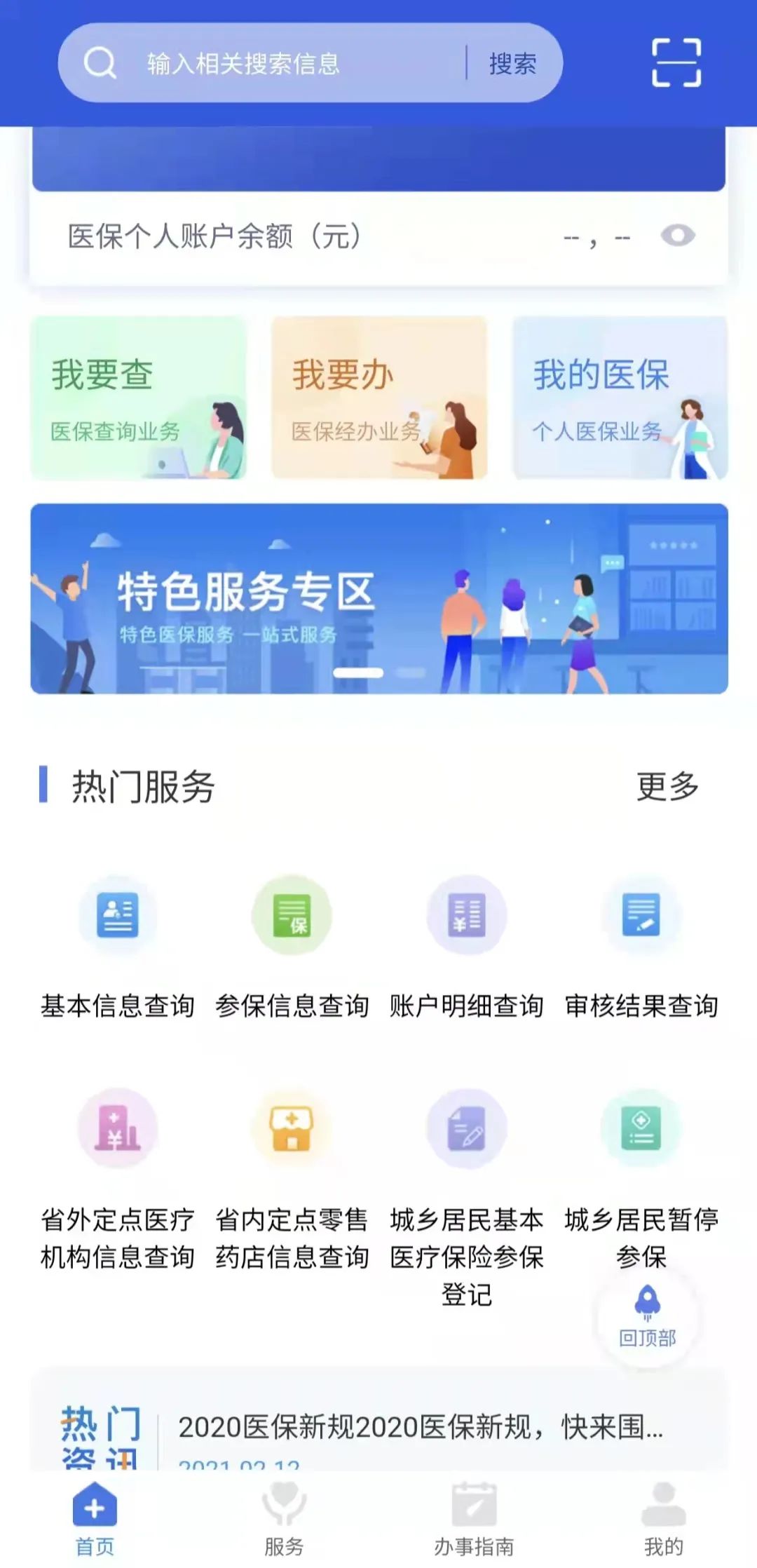
Task: Open 省外定点医疗机构信息查询
Action: pyautogui.click(x=118, y=1178)
